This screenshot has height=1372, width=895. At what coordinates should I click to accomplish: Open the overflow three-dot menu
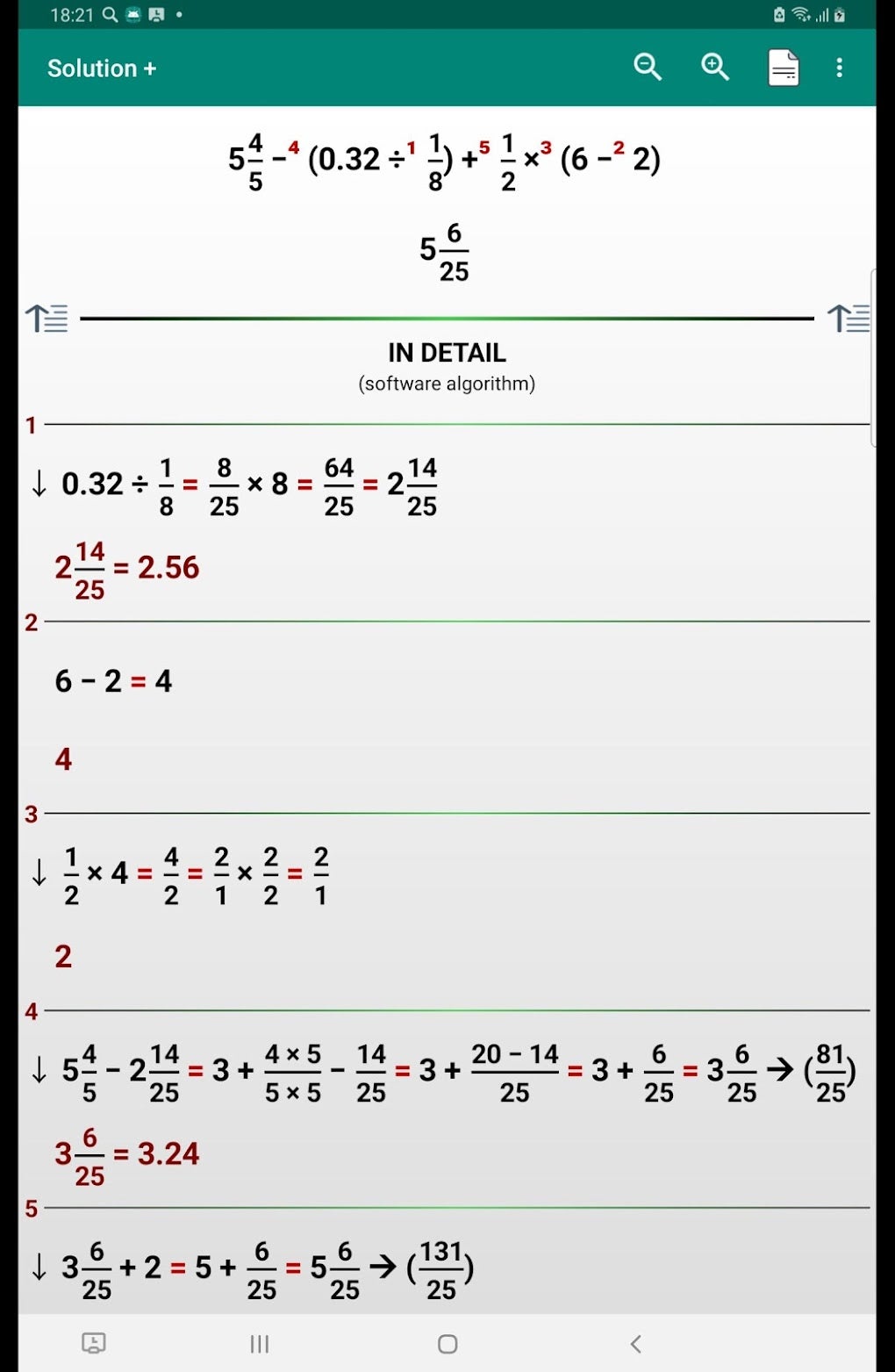coord(840,68)
